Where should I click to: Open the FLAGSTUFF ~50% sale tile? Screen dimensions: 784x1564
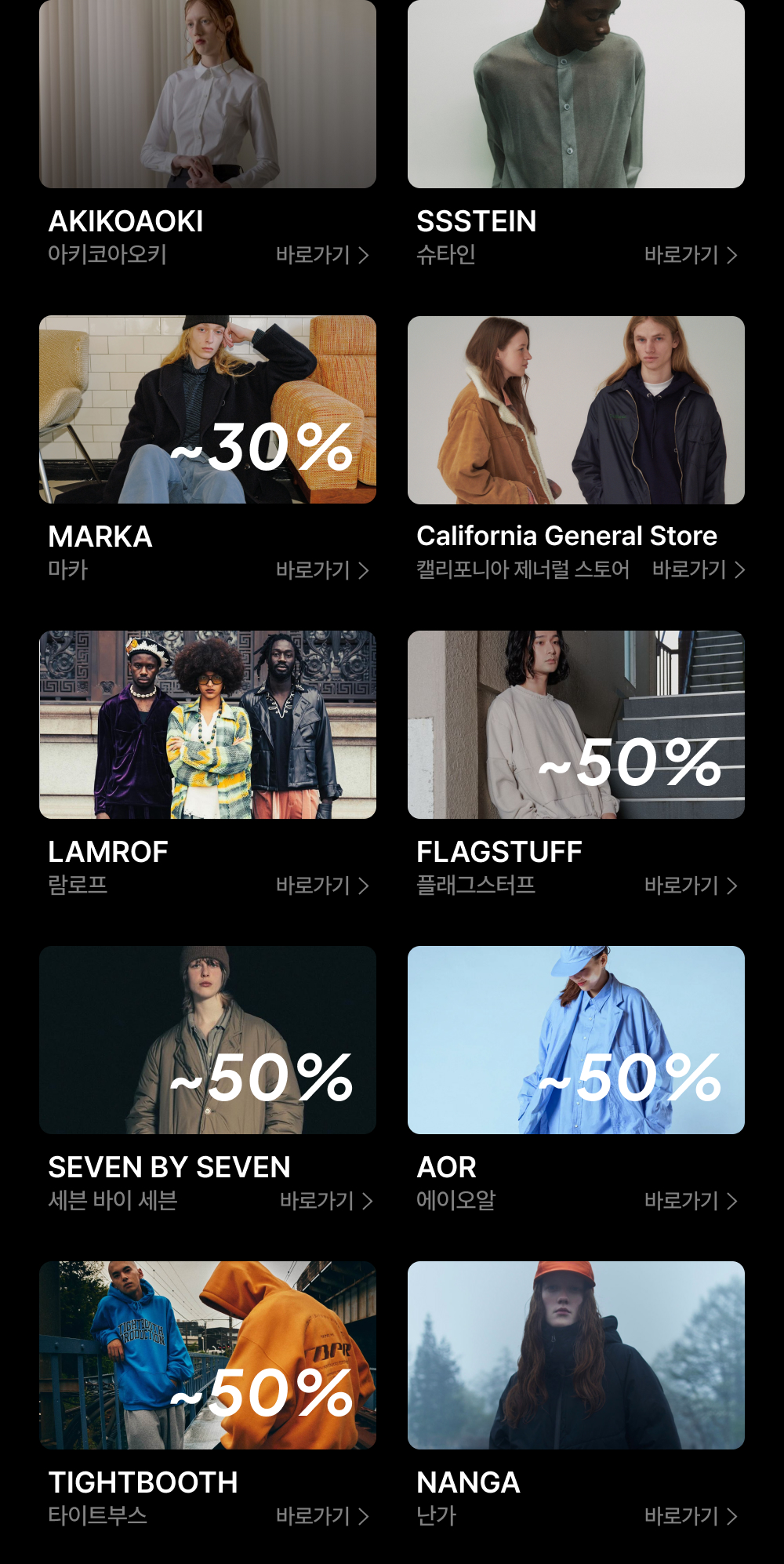[576, 725]
